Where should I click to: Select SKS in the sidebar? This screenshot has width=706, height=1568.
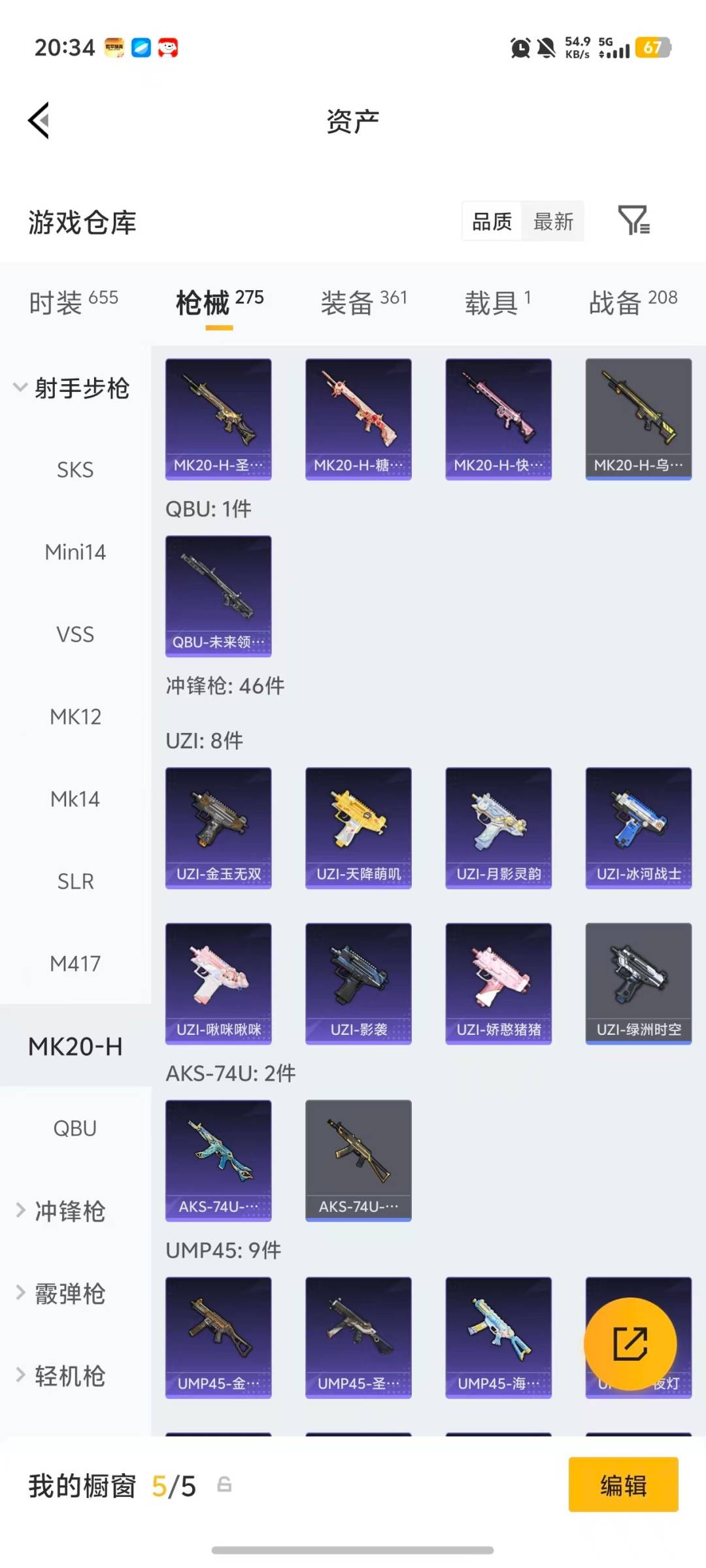(75, 470)
